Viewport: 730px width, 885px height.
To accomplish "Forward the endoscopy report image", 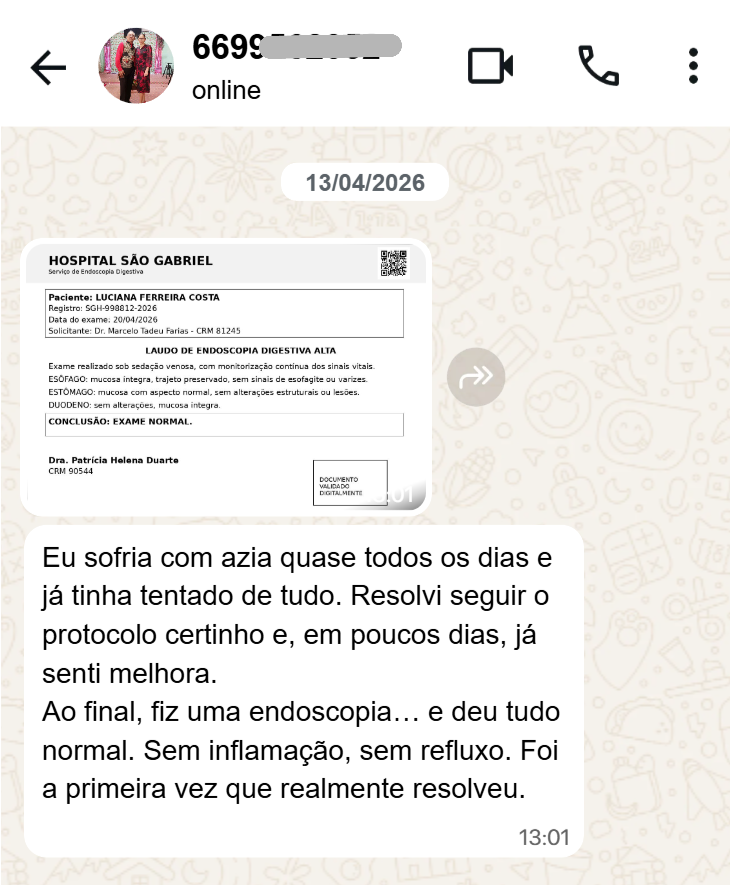I will pyautogui.click(x=476, y=377).
